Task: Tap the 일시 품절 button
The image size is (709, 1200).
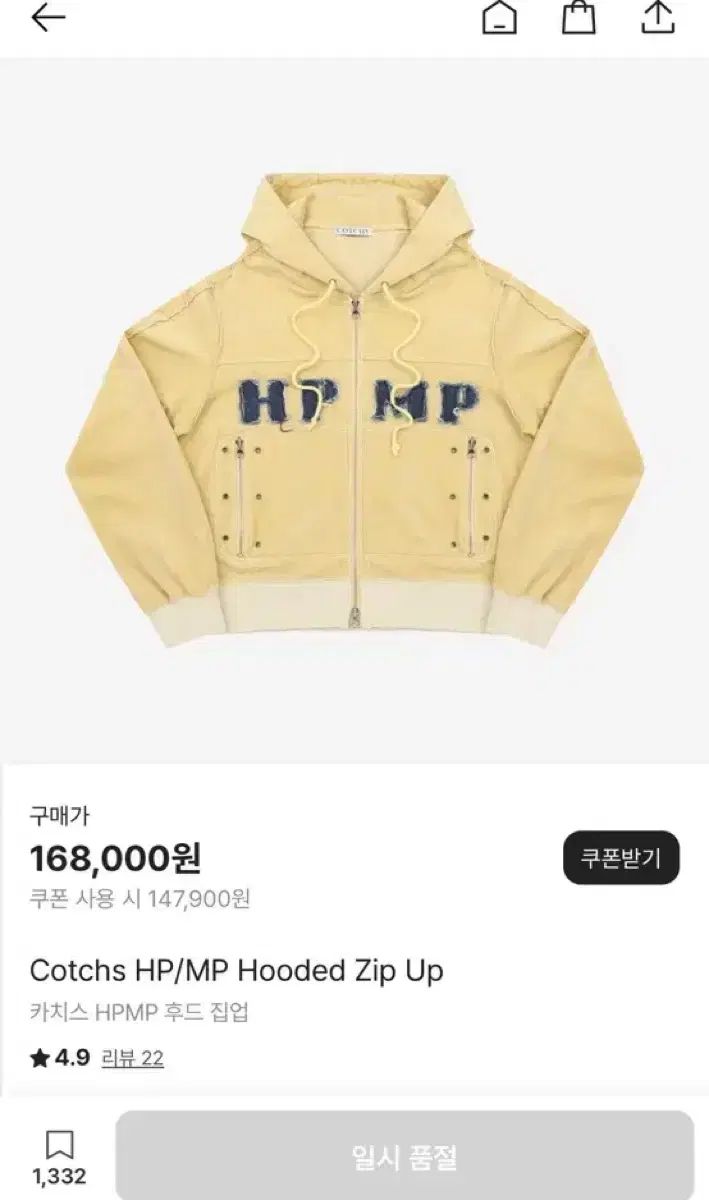Action: (404, 1157)
